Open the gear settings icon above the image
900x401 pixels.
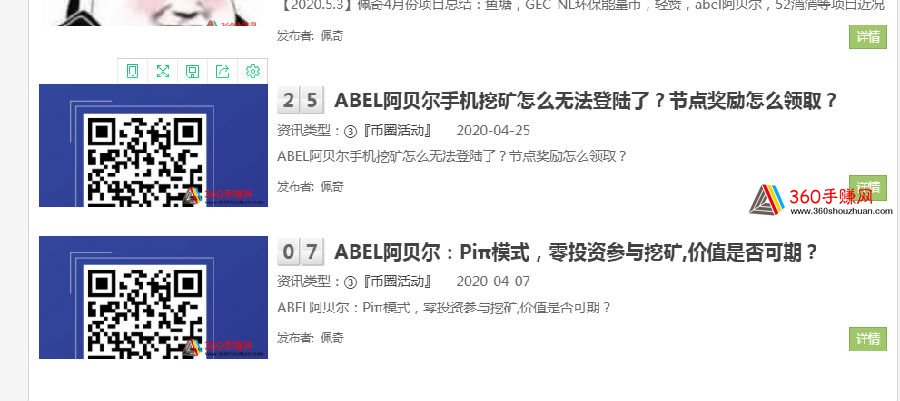pos(253,71)
